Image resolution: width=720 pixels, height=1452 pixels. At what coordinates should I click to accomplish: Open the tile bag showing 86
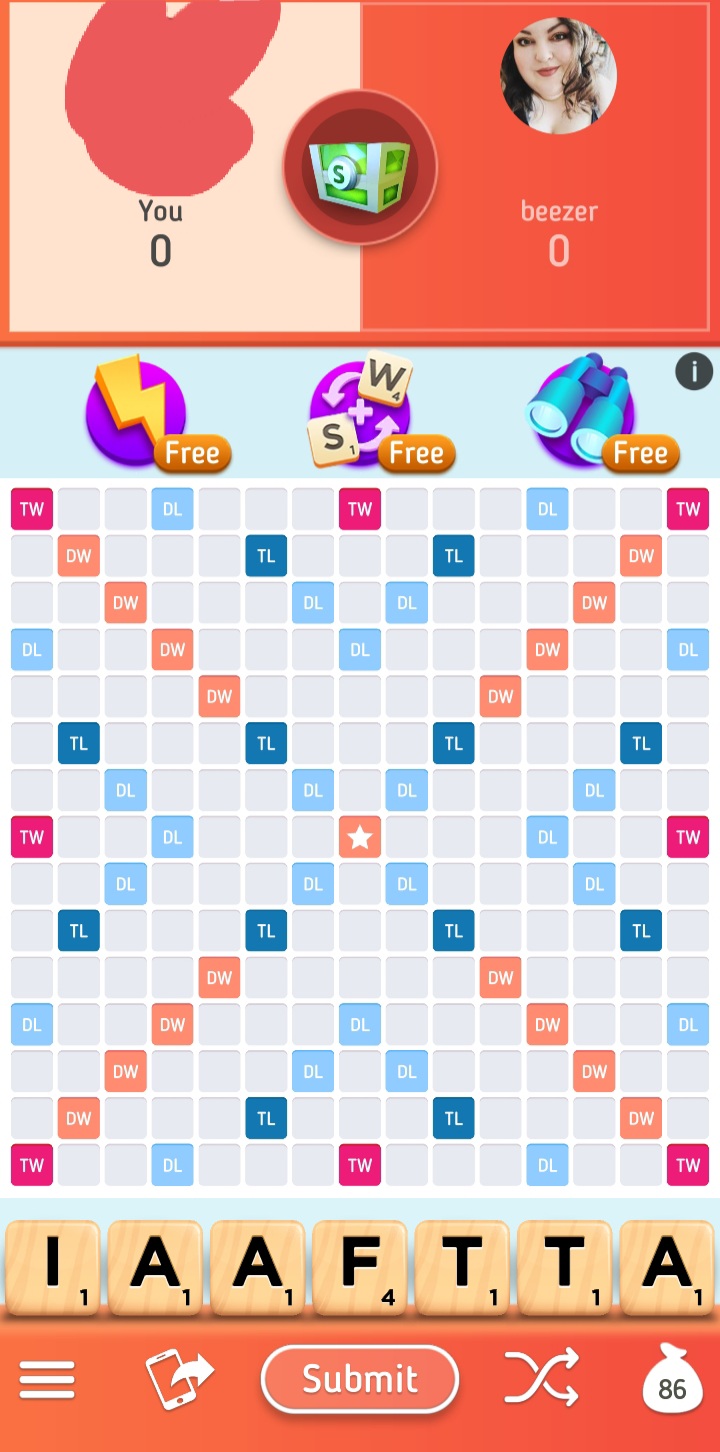coord(672,1378)
